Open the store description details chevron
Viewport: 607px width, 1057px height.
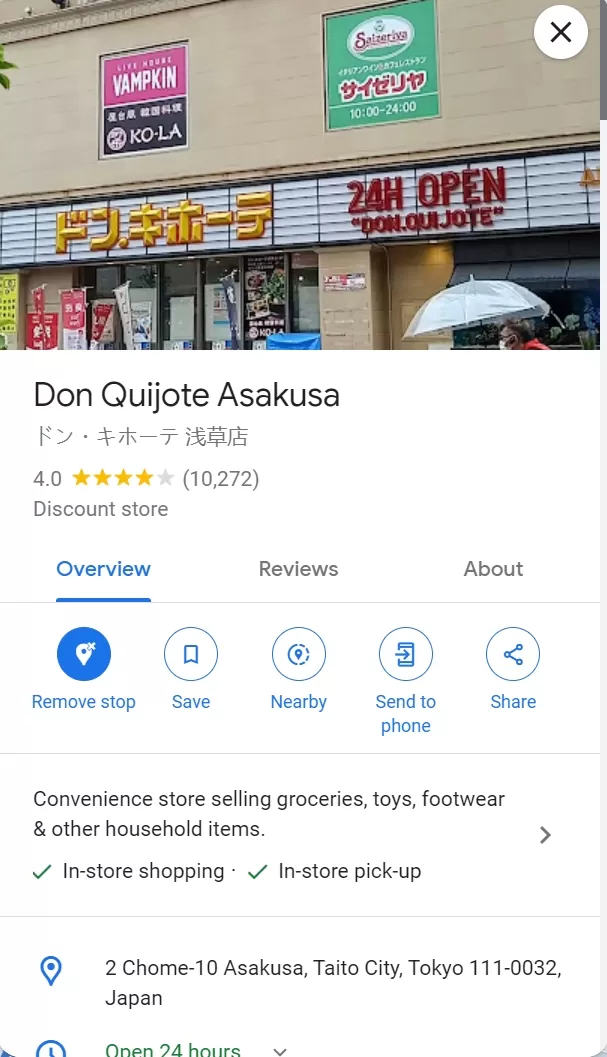point(545,835)
